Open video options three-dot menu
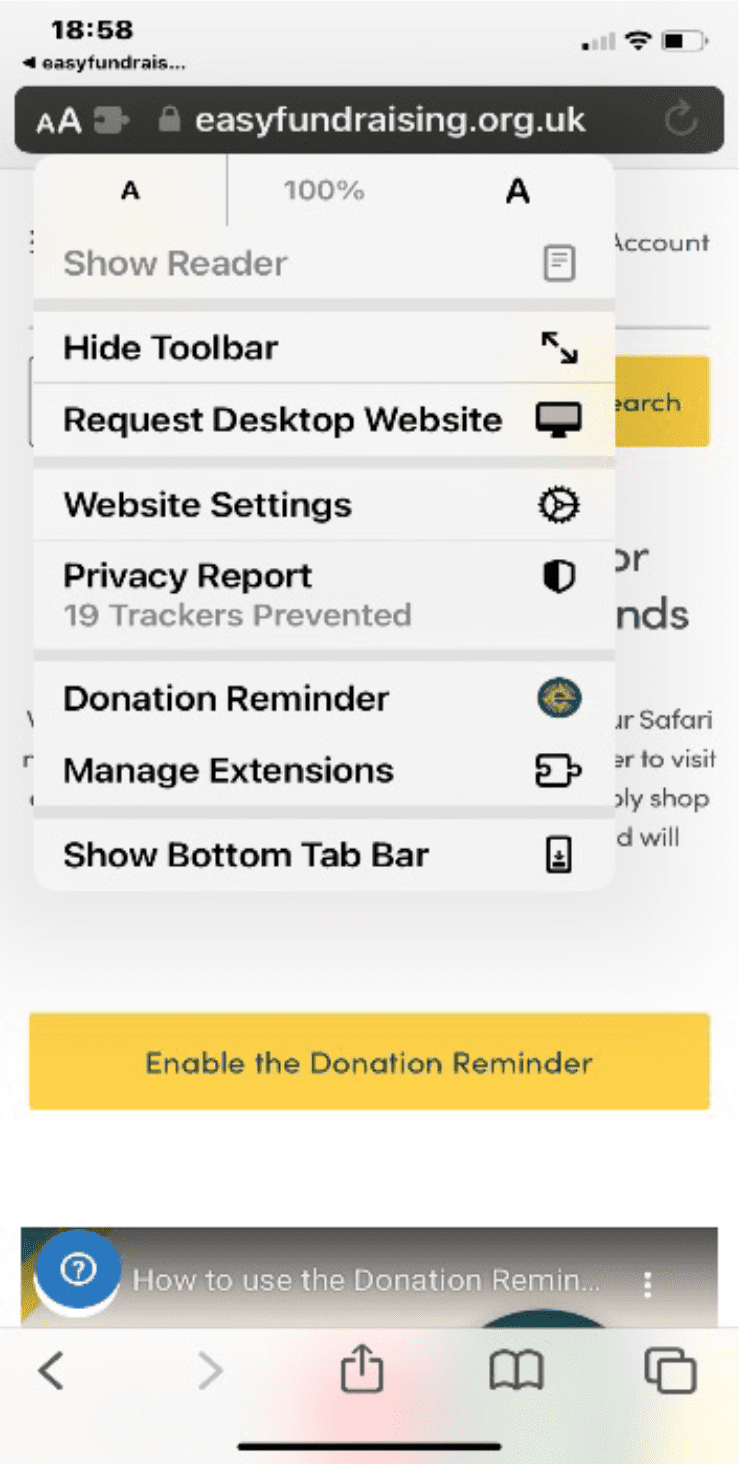739x1464 pixels. click(648, 1282)
